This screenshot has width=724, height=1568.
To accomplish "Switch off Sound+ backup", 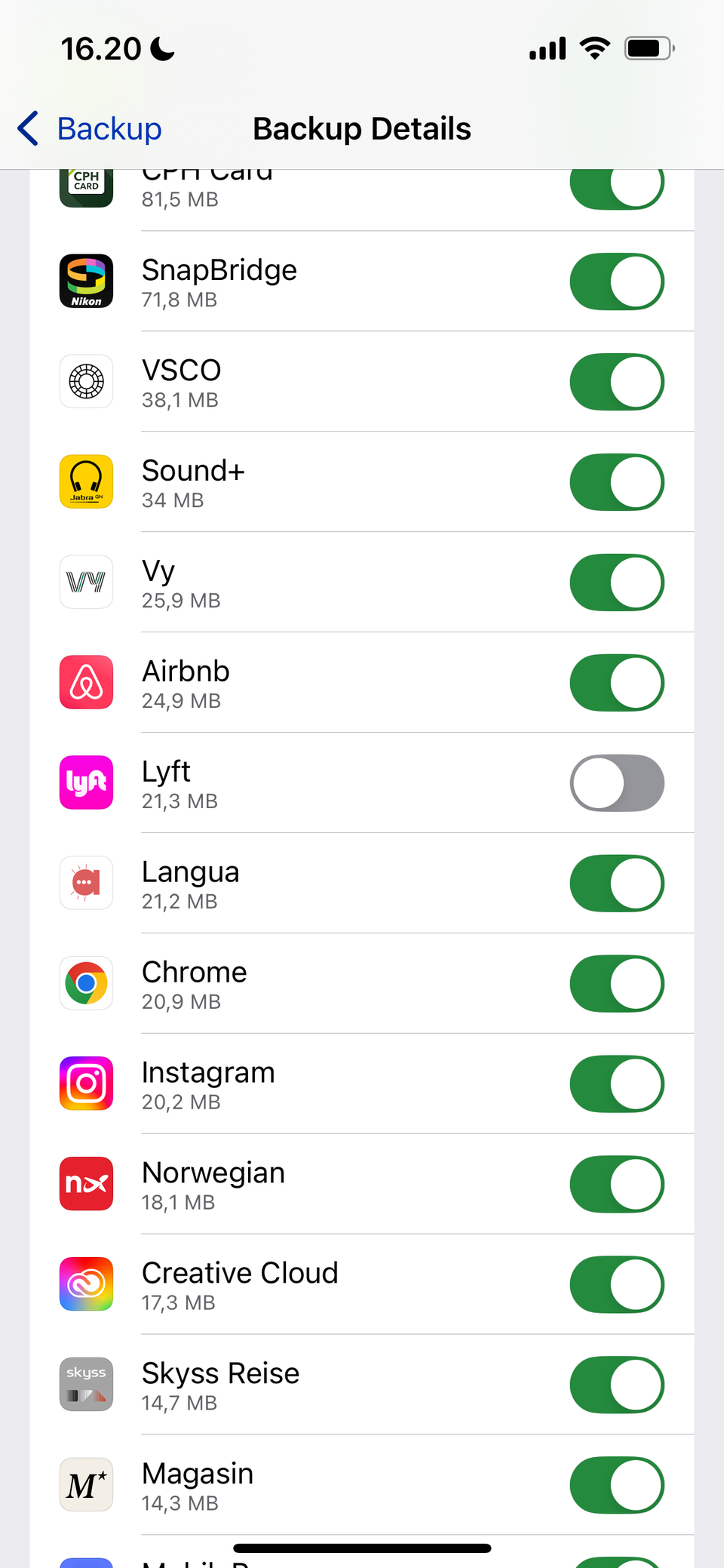I will click(616, 482).
